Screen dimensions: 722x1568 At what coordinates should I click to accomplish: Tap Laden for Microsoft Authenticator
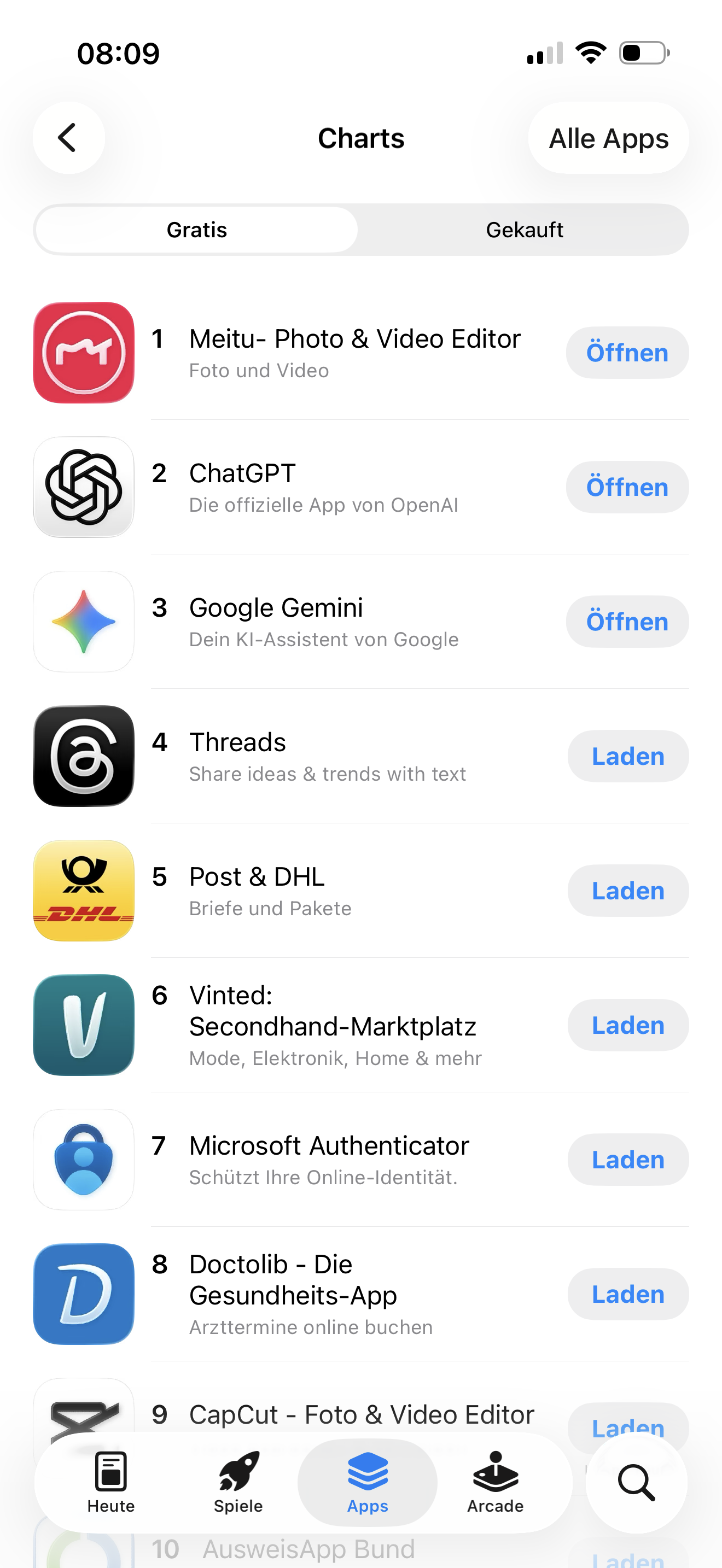click(627, 1160)
